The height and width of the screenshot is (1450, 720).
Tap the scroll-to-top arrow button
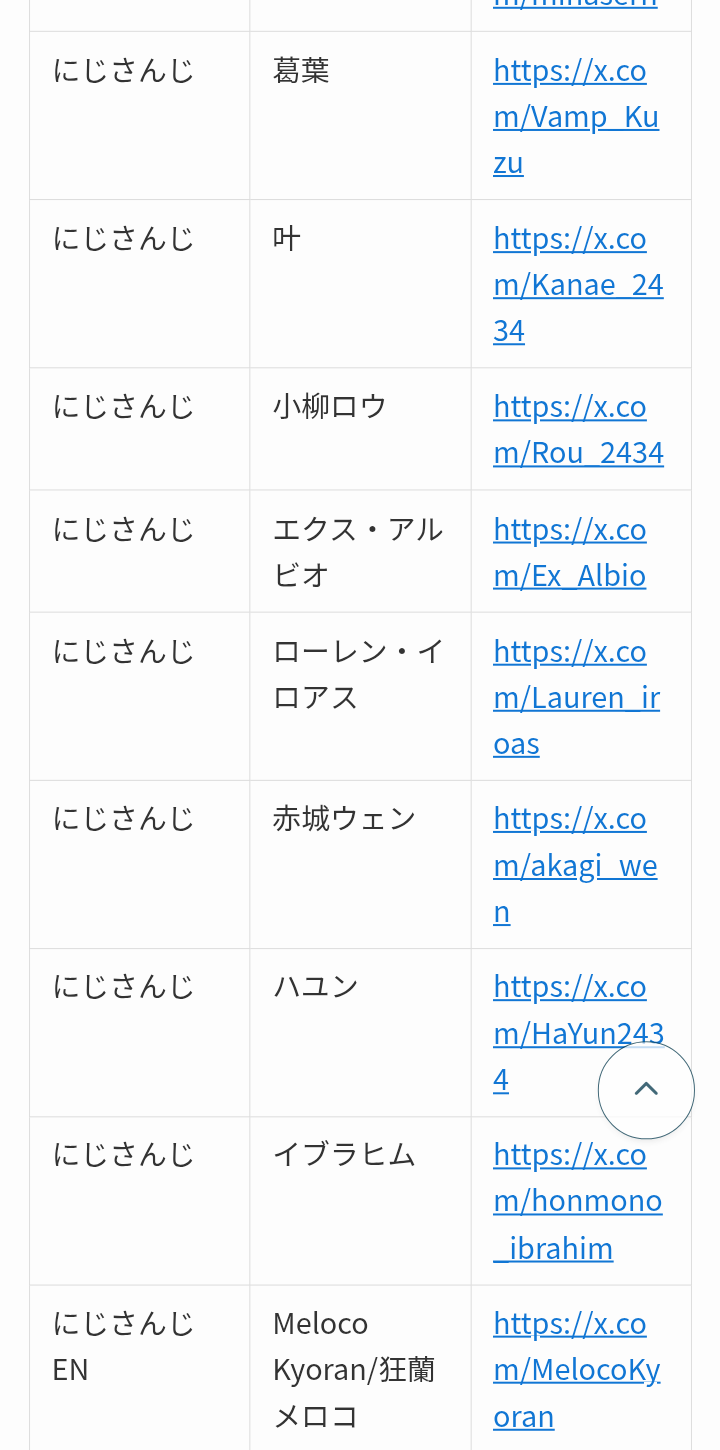[x=646, y=1090]
